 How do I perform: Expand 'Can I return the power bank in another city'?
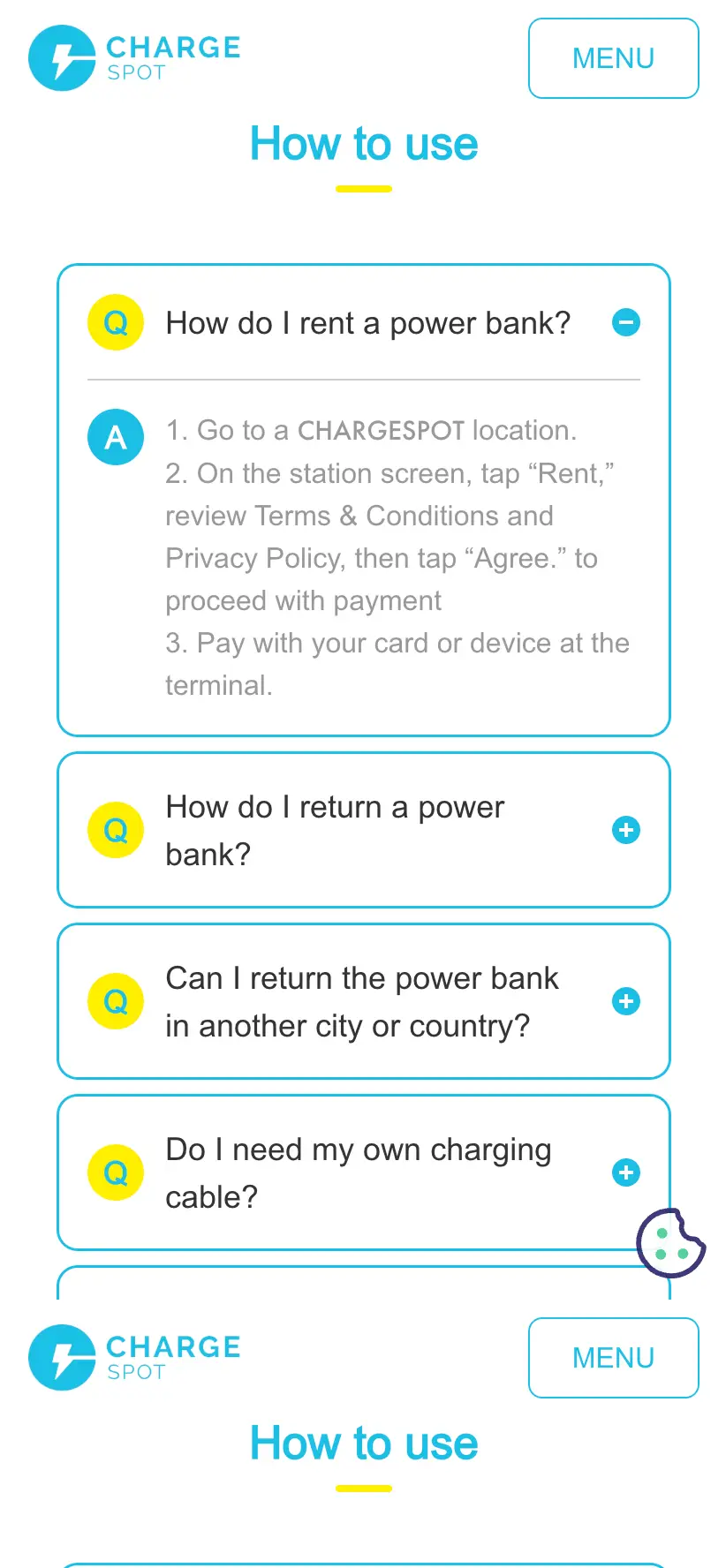626,1001
